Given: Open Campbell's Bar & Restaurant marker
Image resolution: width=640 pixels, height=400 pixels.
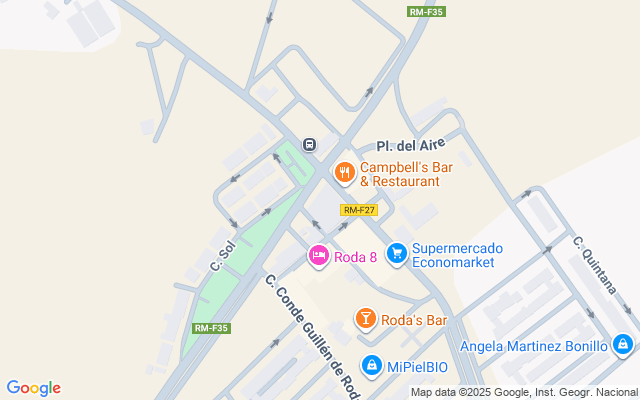Looking at the screenshot, I should pyautogui.click(x=345, y=173).
